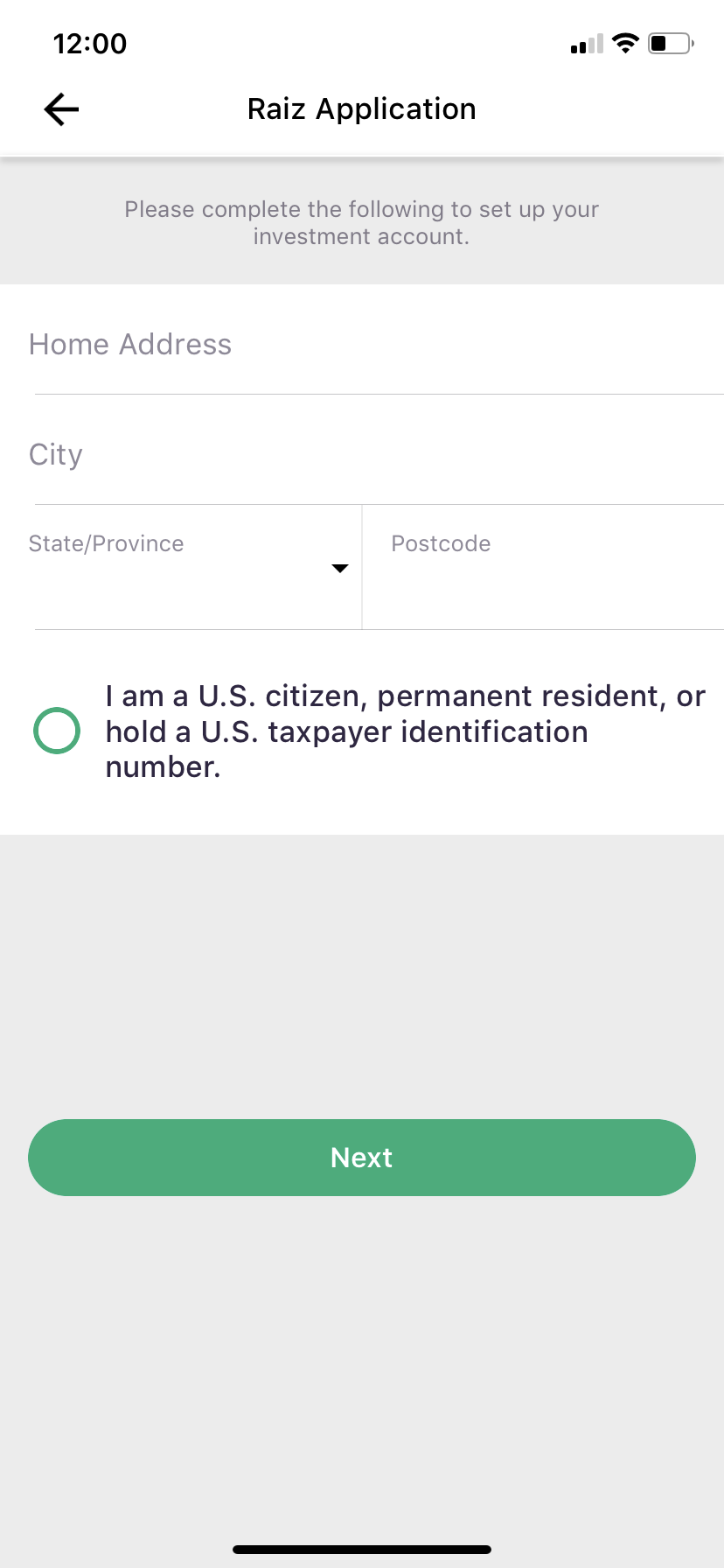Go back using the arrow icon

(x=61, y=109)
